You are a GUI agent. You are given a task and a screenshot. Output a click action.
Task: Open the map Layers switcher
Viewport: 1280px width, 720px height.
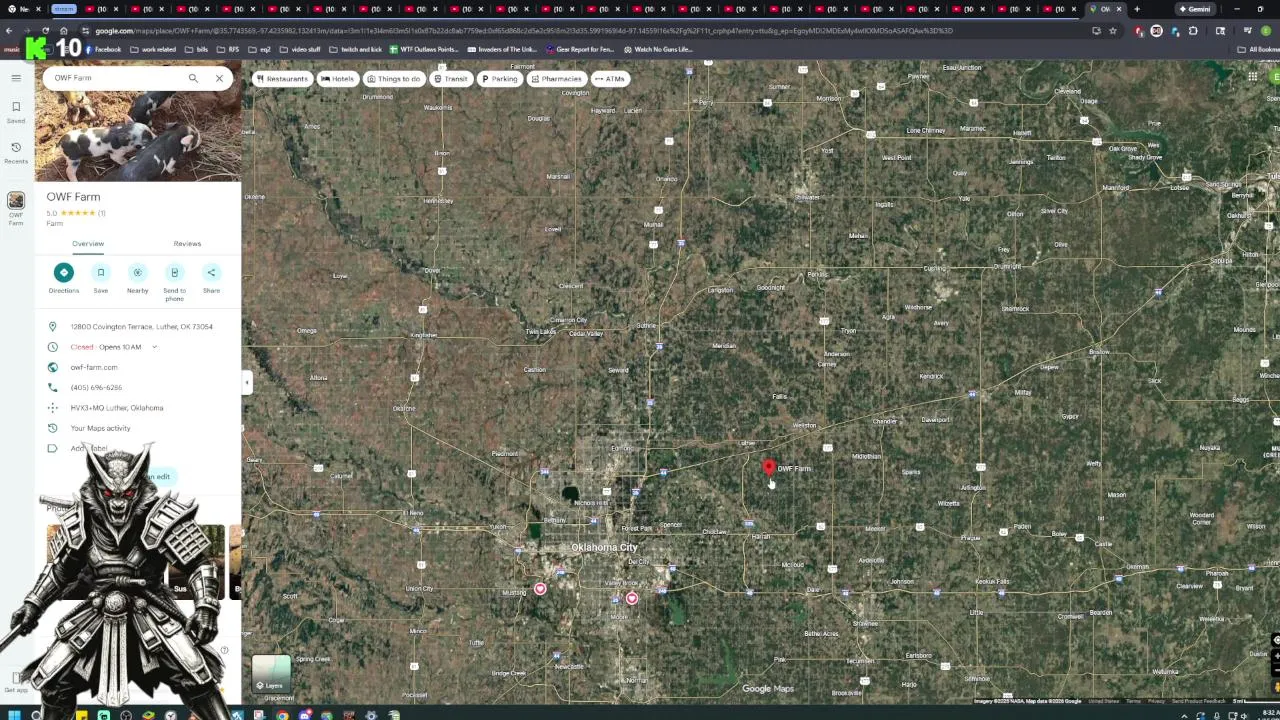(270, 672)
